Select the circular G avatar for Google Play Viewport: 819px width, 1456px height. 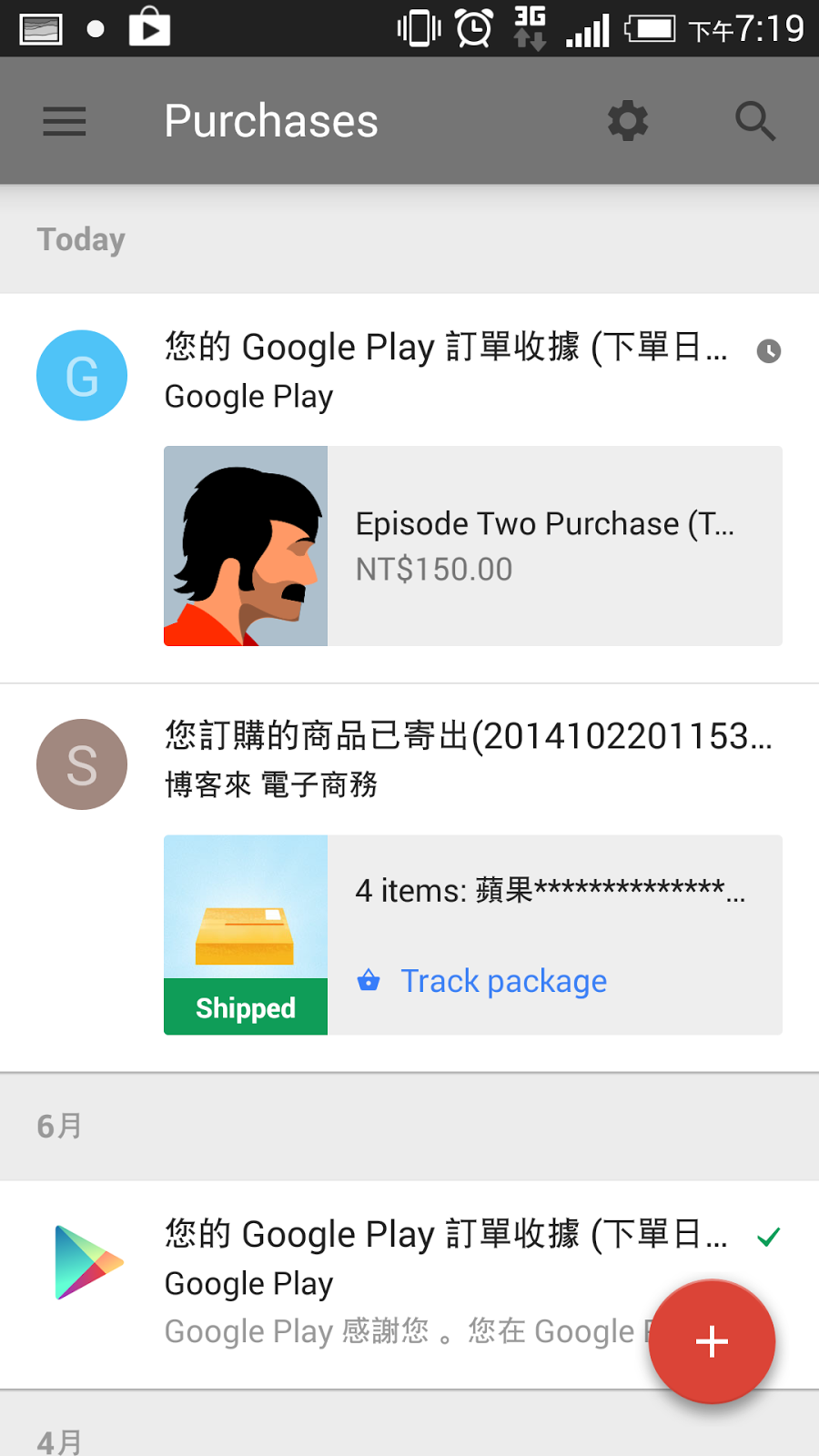pos(81,375)
